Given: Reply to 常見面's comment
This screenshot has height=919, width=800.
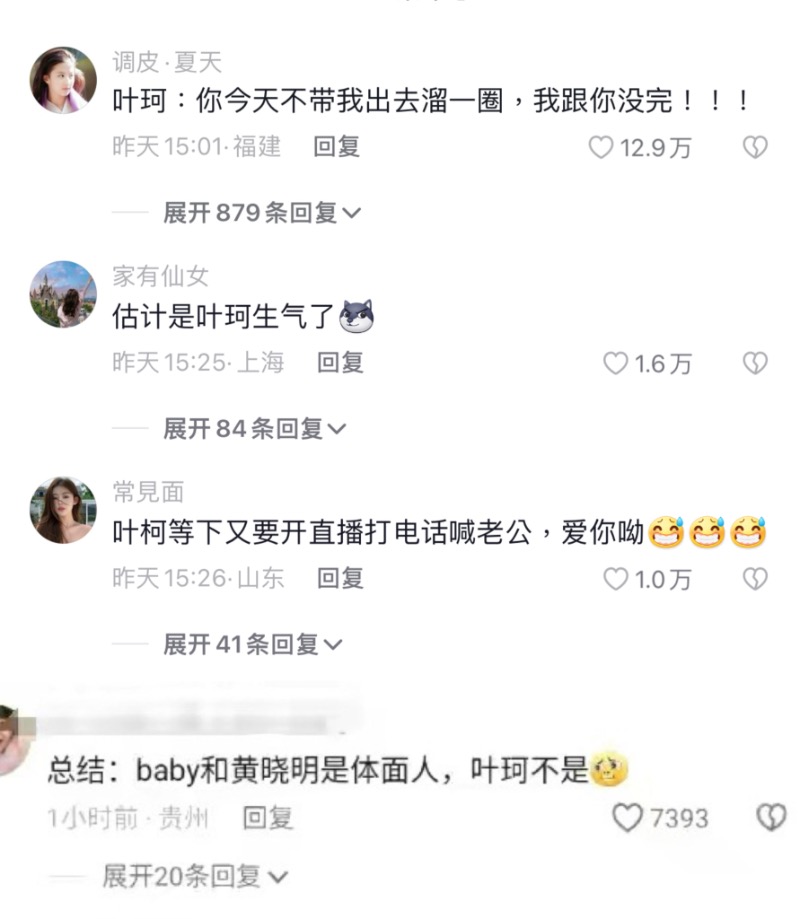Looking at the screenshot, I should pyautogui.click(x=340, y=578).
